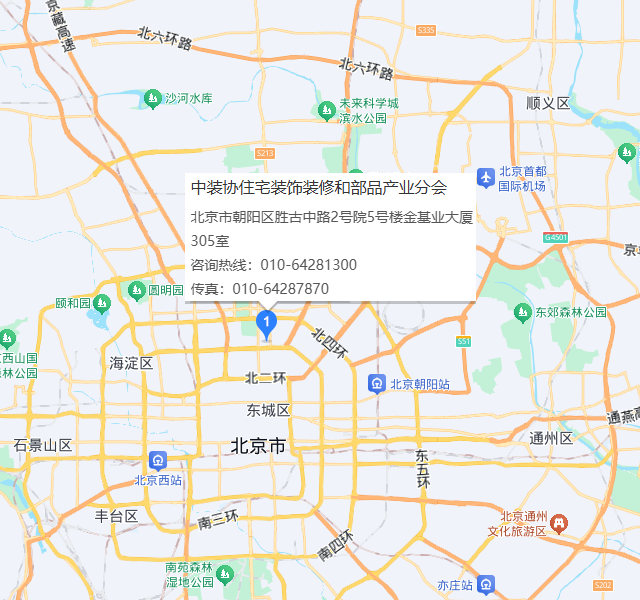Select the 北京首都国际机场 airport icon
Screen dimensions: 640x600
(486, 178)
